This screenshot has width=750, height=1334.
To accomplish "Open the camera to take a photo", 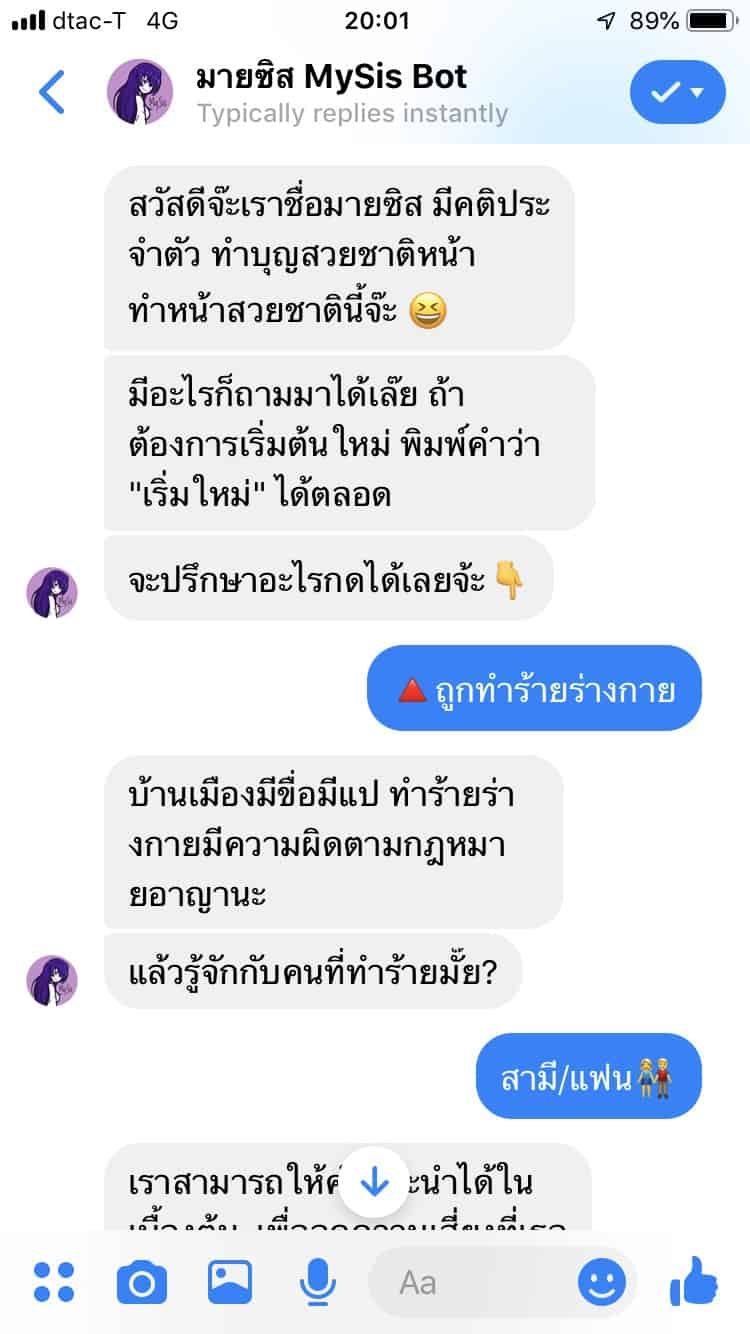I will tap(142, 1282).
